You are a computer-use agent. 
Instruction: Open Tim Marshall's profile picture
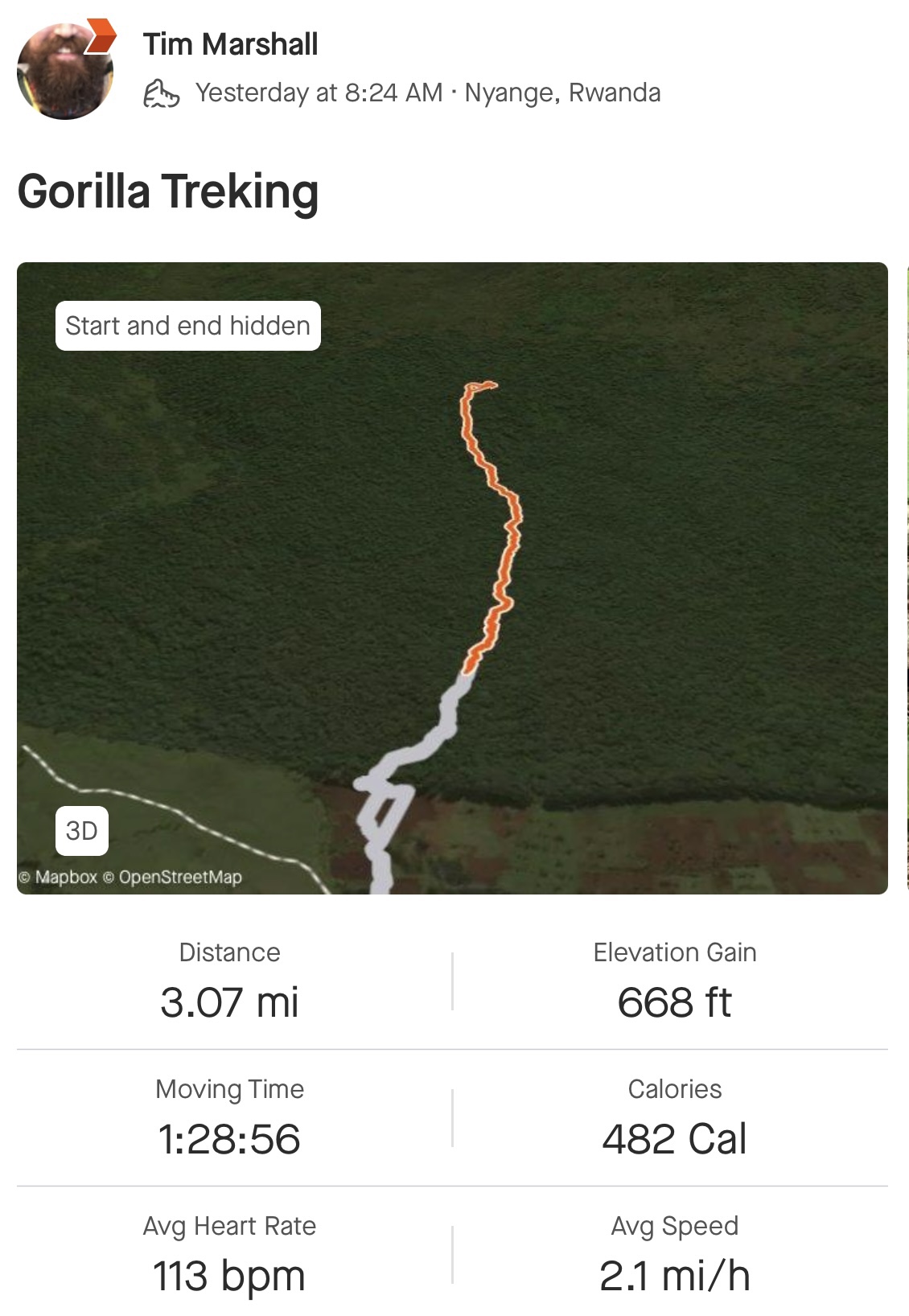tap(64, 71)
